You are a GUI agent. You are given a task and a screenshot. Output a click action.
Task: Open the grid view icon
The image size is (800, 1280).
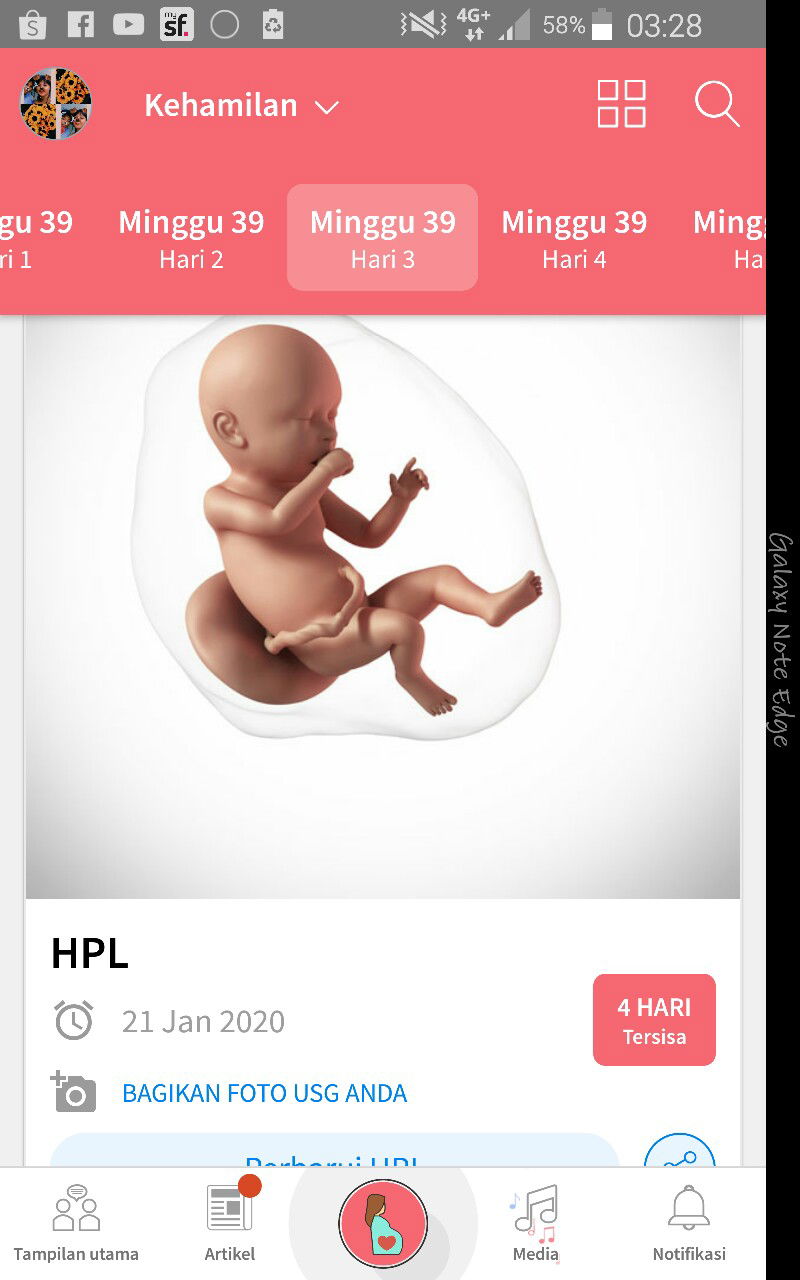[621, 104]
